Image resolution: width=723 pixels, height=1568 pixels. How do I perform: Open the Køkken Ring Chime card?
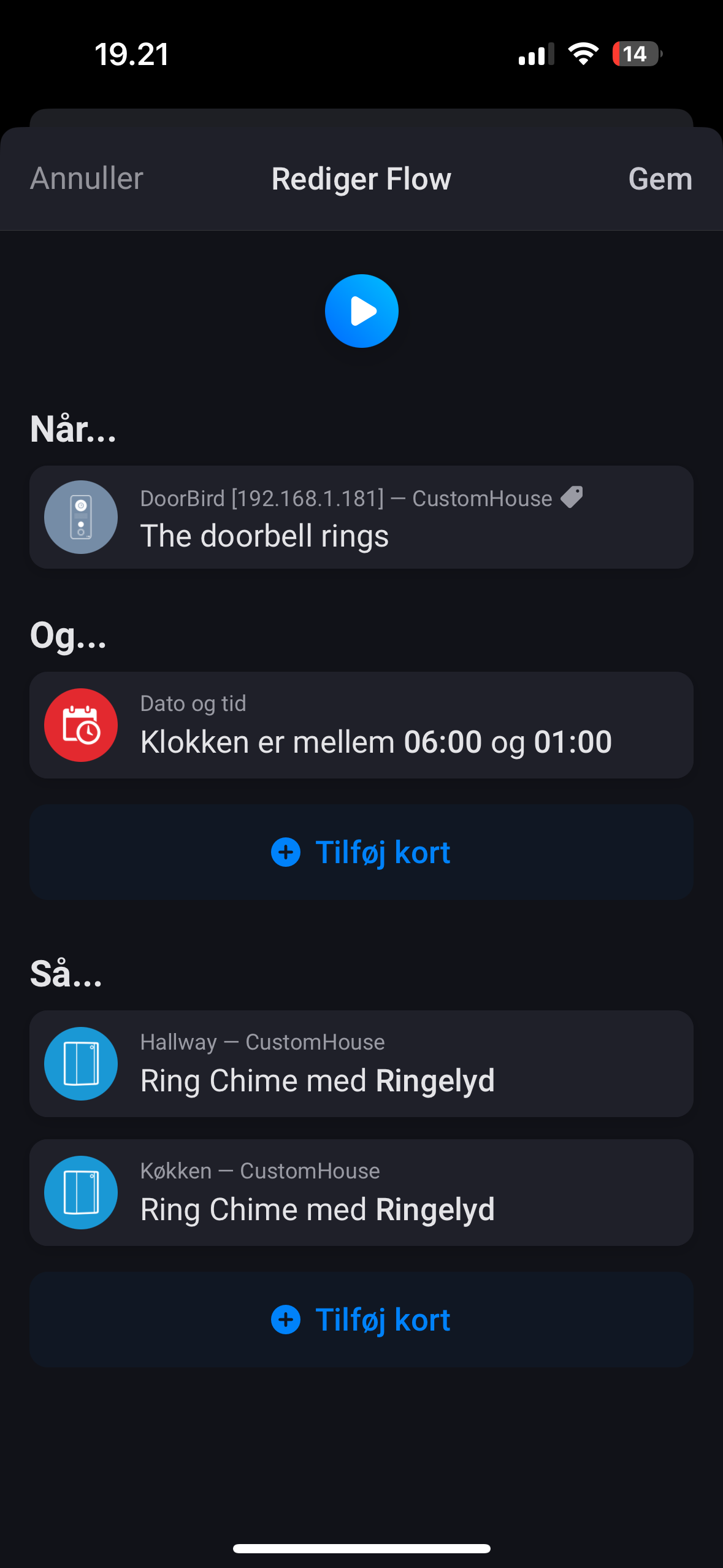tap(361, 1192)
